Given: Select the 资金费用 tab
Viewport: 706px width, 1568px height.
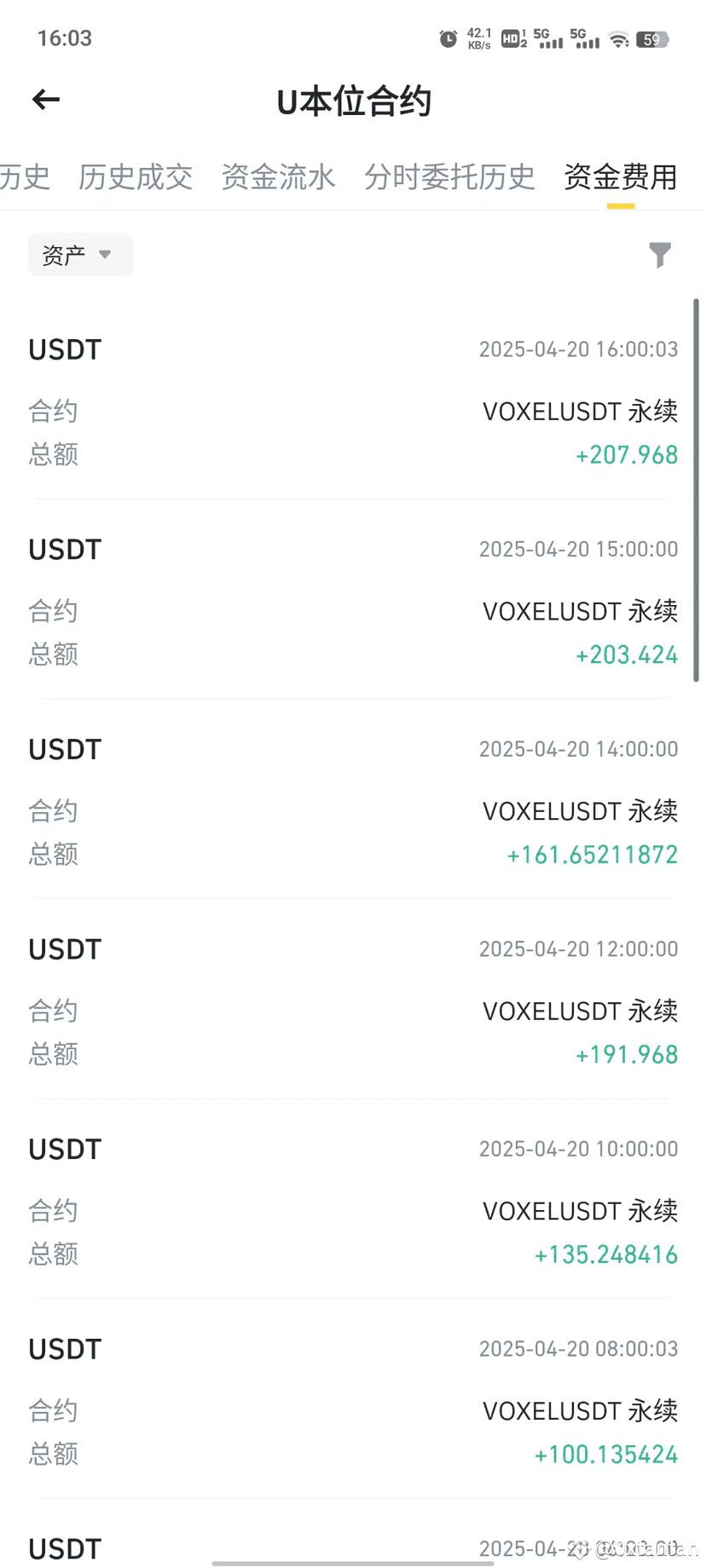Looking at the screenshot, I should [621, 177].
